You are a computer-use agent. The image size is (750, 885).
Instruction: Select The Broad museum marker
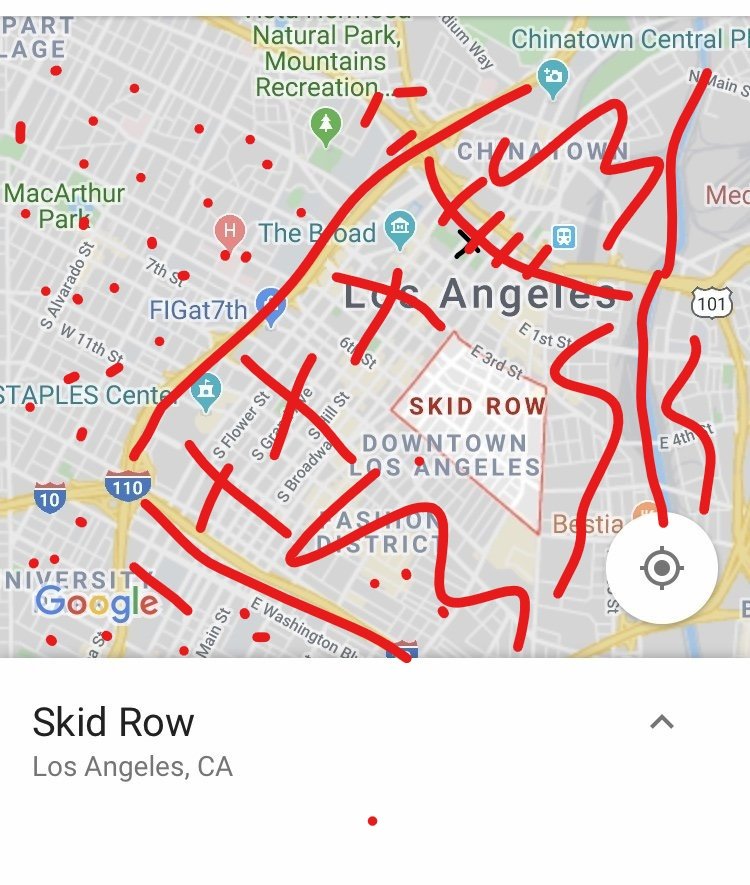coord(400,230)
